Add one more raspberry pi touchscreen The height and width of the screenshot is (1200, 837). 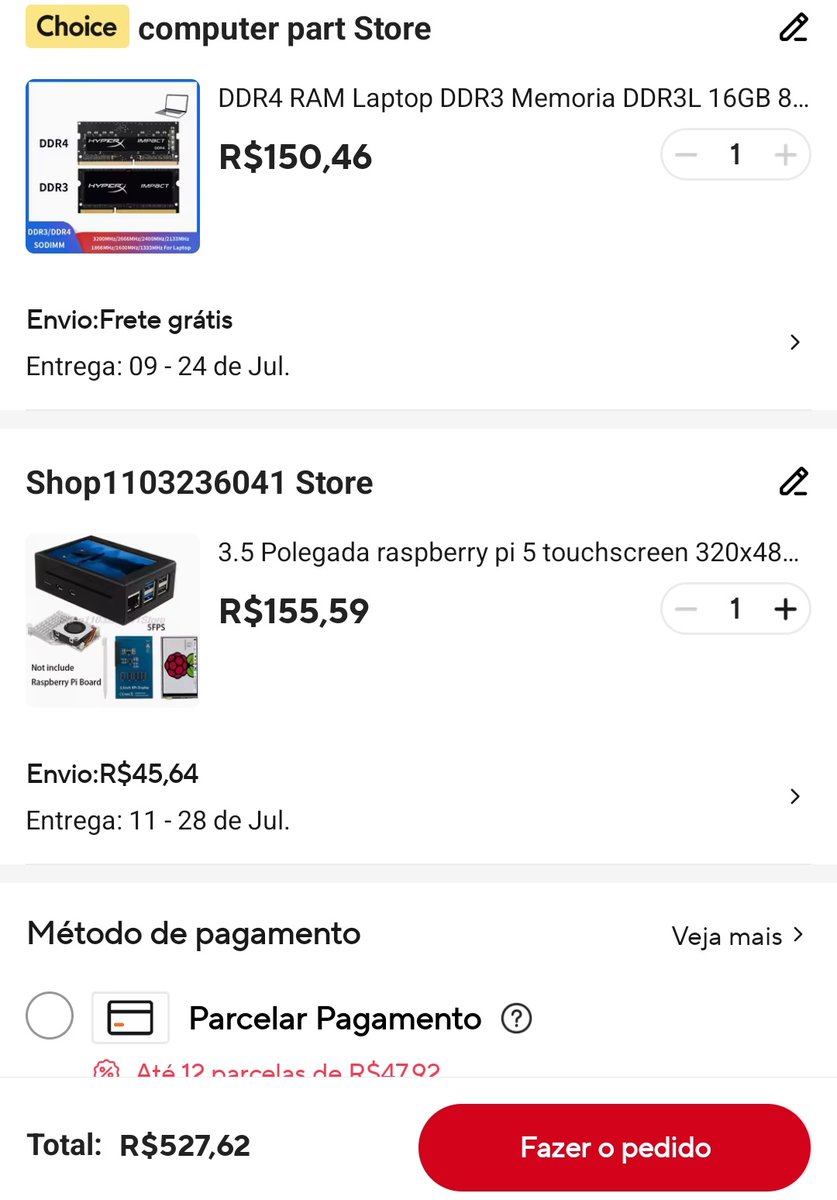(785, 609)
